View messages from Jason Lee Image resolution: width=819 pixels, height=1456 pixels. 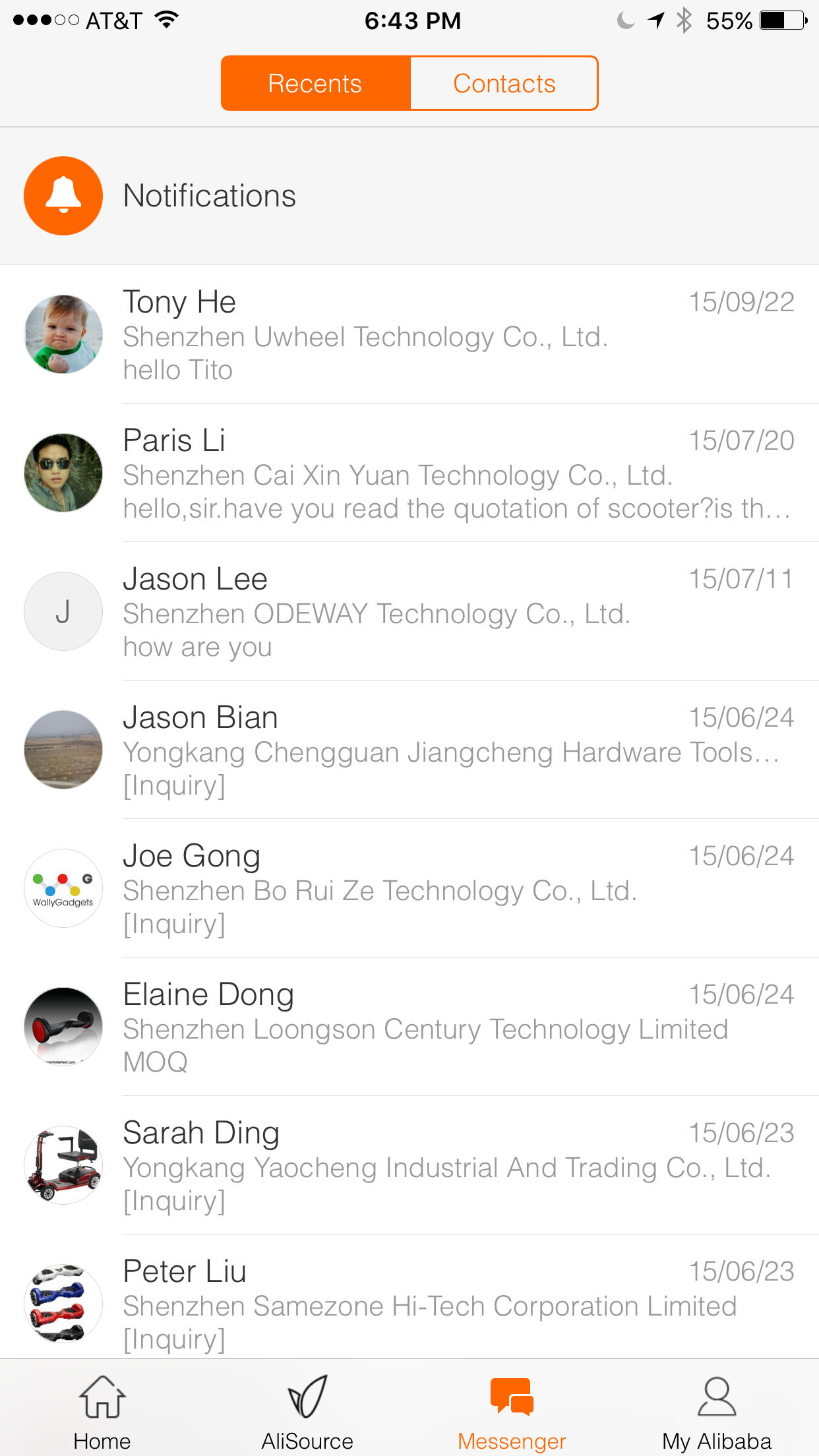point(409,612)
